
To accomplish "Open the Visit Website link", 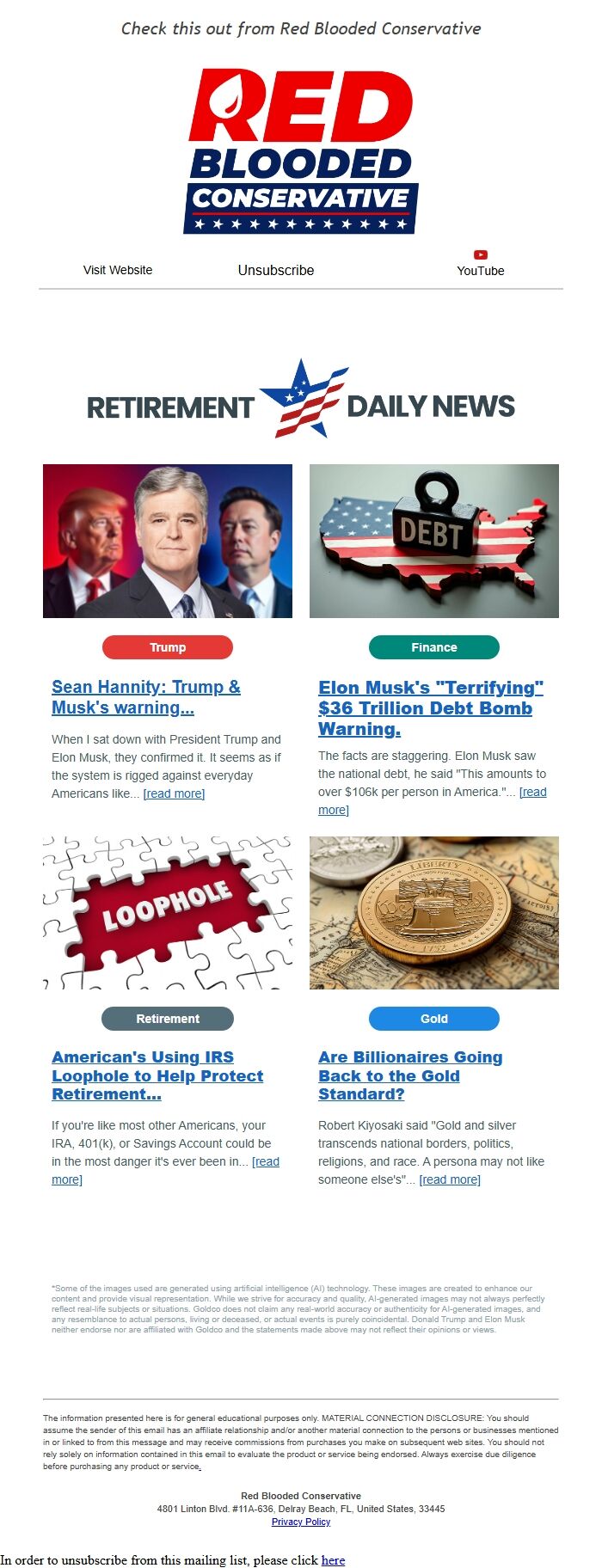I will 118,270.
